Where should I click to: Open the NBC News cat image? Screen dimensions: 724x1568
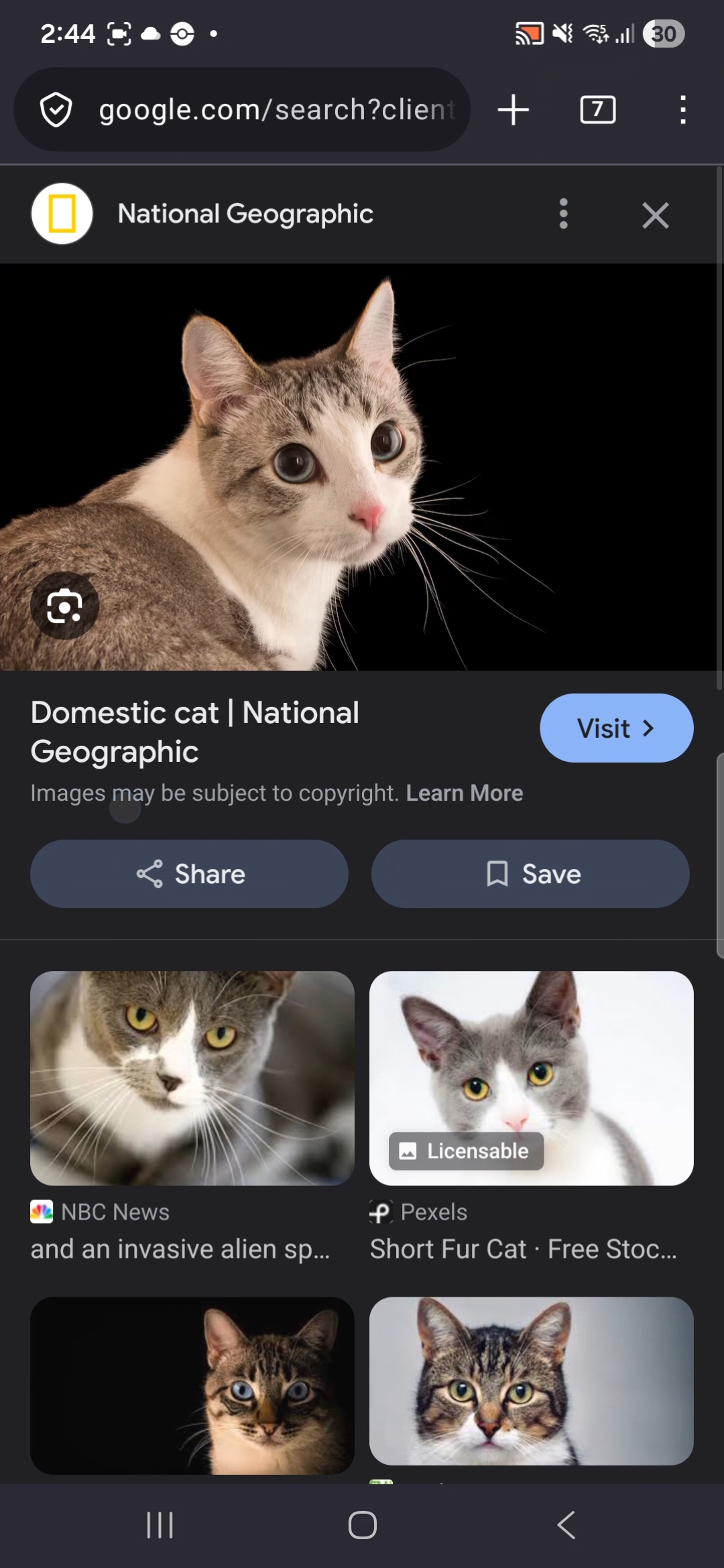(192, 1078)
